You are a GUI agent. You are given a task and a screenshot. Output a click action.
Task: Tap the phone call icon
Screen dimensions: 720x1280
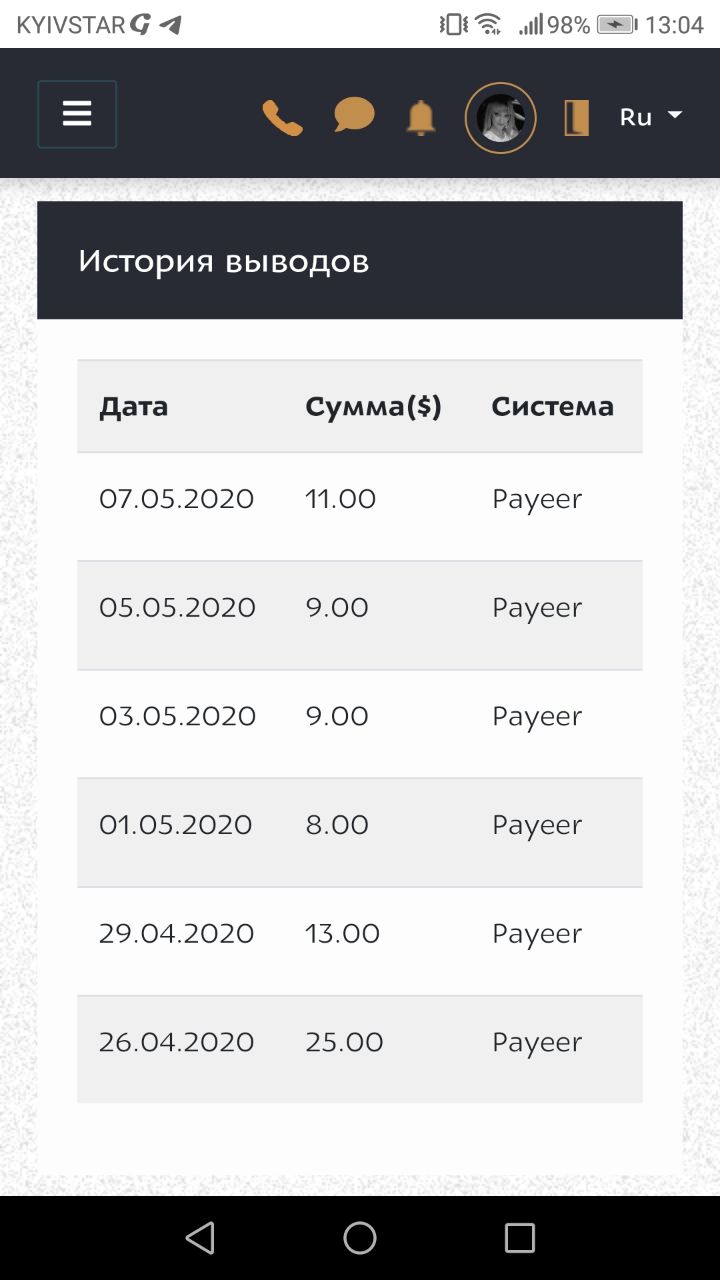pyautogui.click(x=282, y=118)
